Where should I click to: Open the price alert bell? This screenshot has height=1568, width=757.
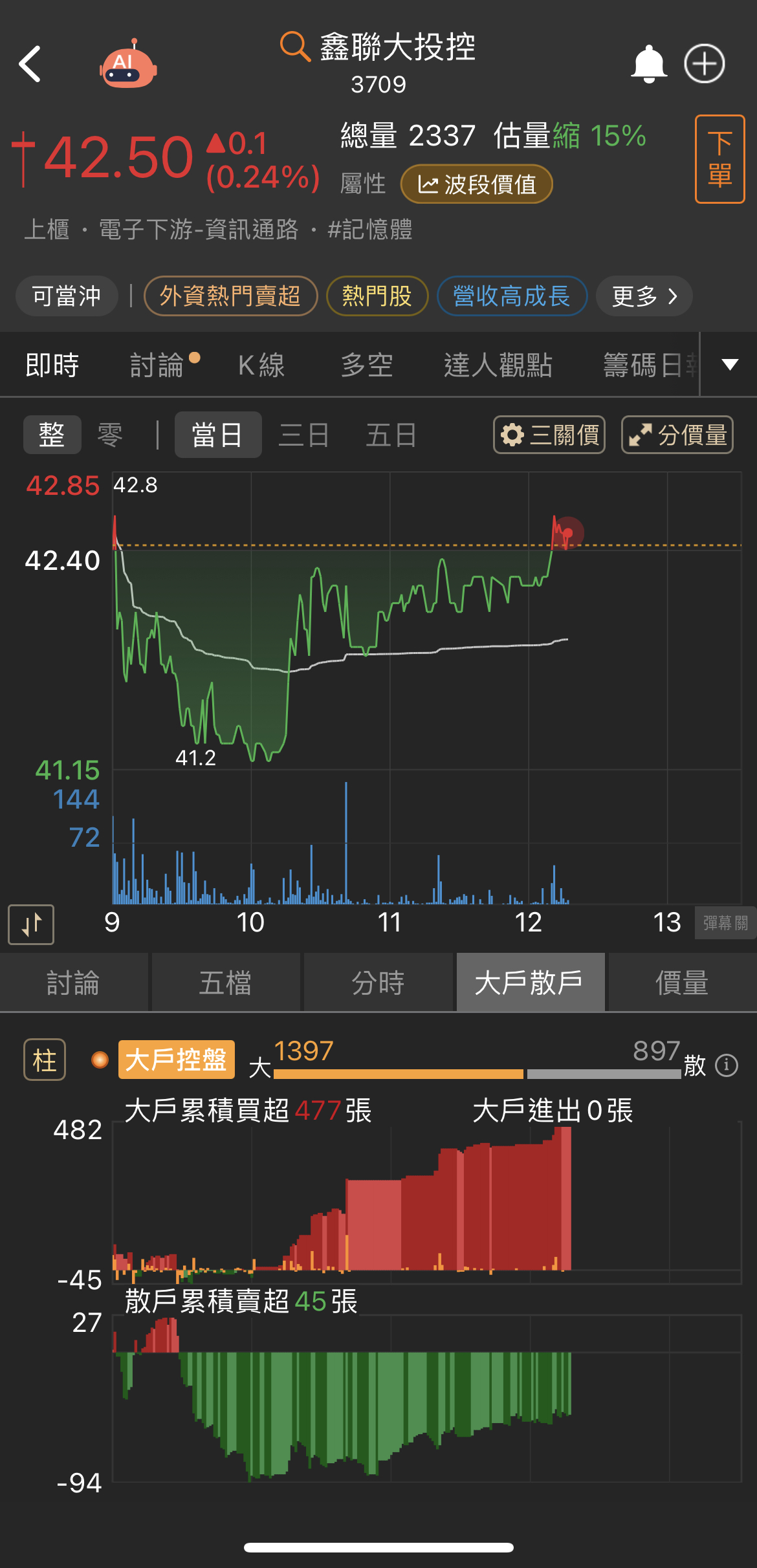click(648, 63)
